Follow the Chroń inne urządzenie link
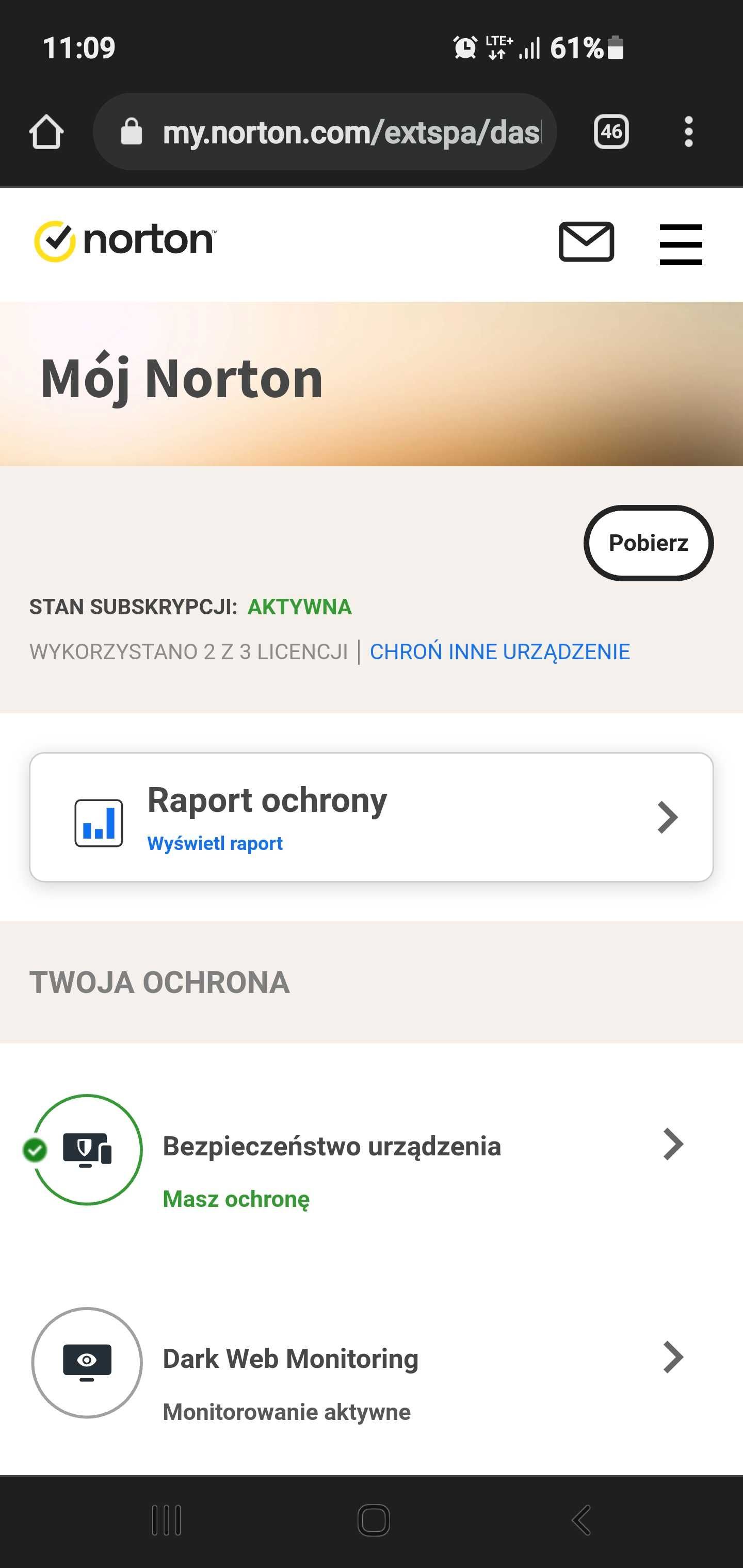The width and height of the screenshot is (743, 1568). point(499,652)
